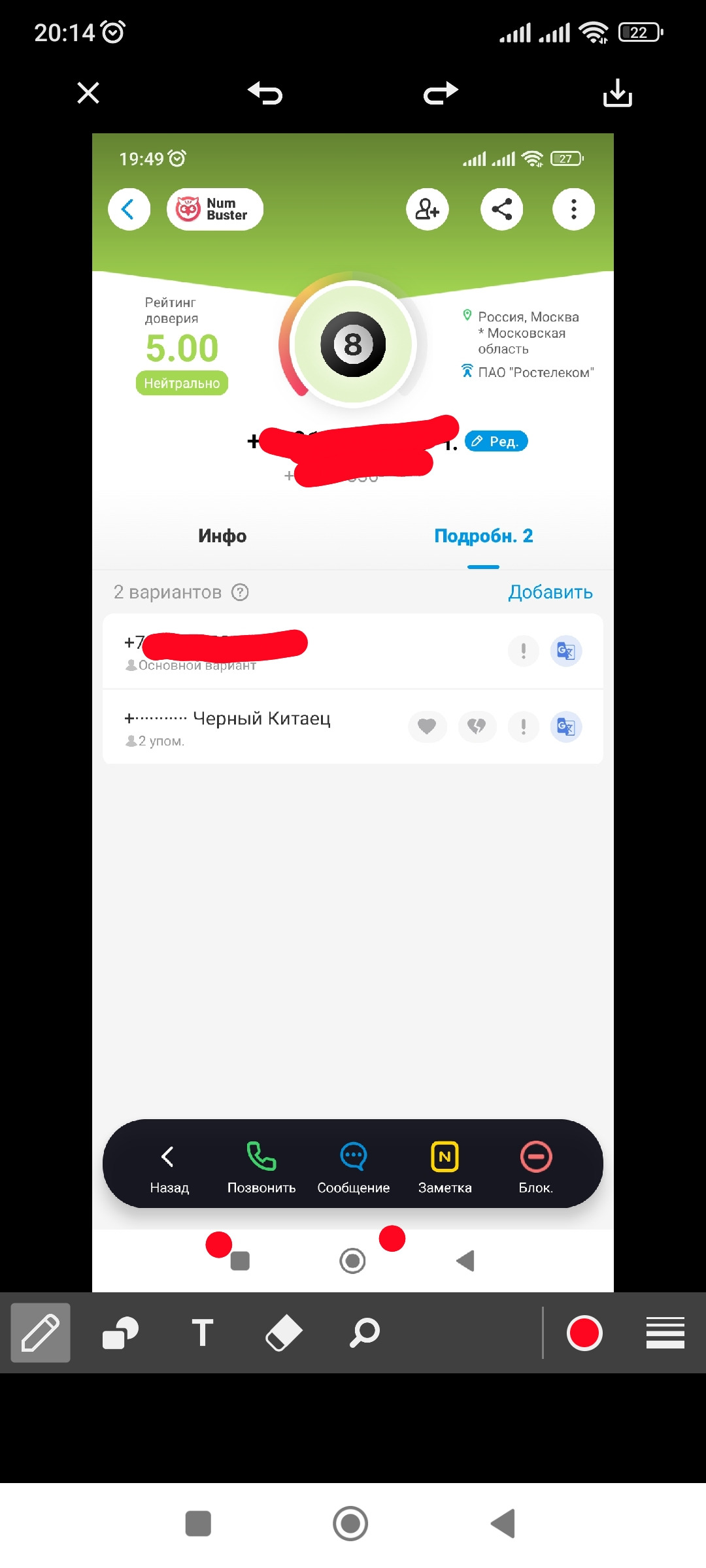706x1568 pixels.
Task: Redo the reverted edit
Action: click(441, 93)
